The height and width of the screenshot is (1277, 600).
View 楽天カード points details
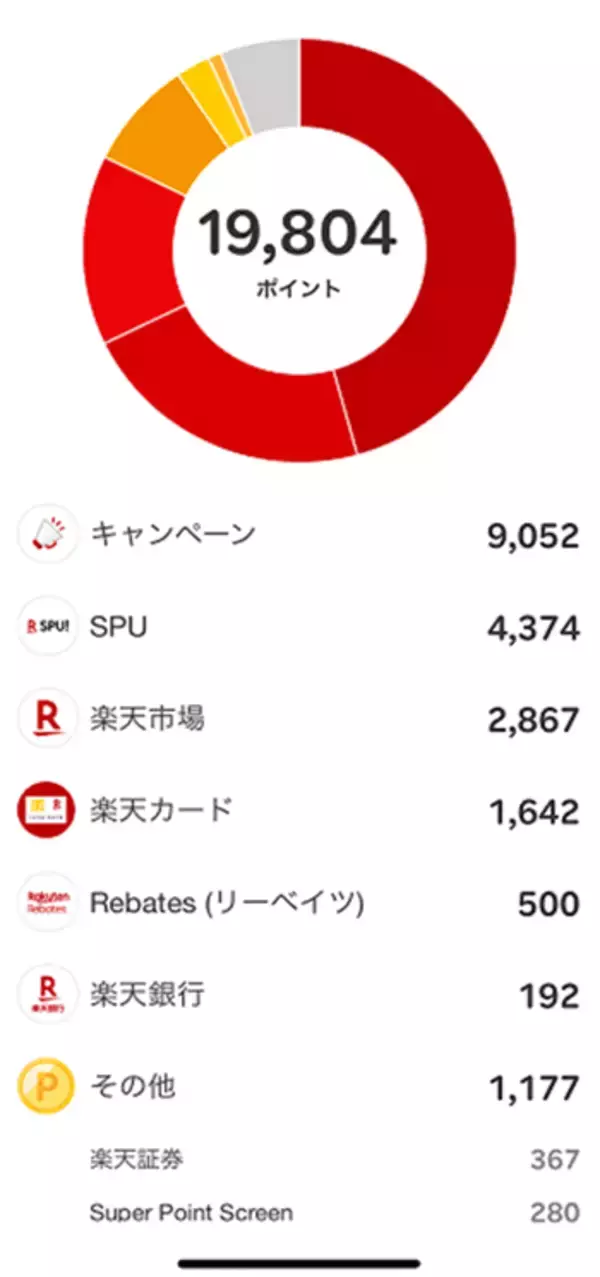(300, 811)
